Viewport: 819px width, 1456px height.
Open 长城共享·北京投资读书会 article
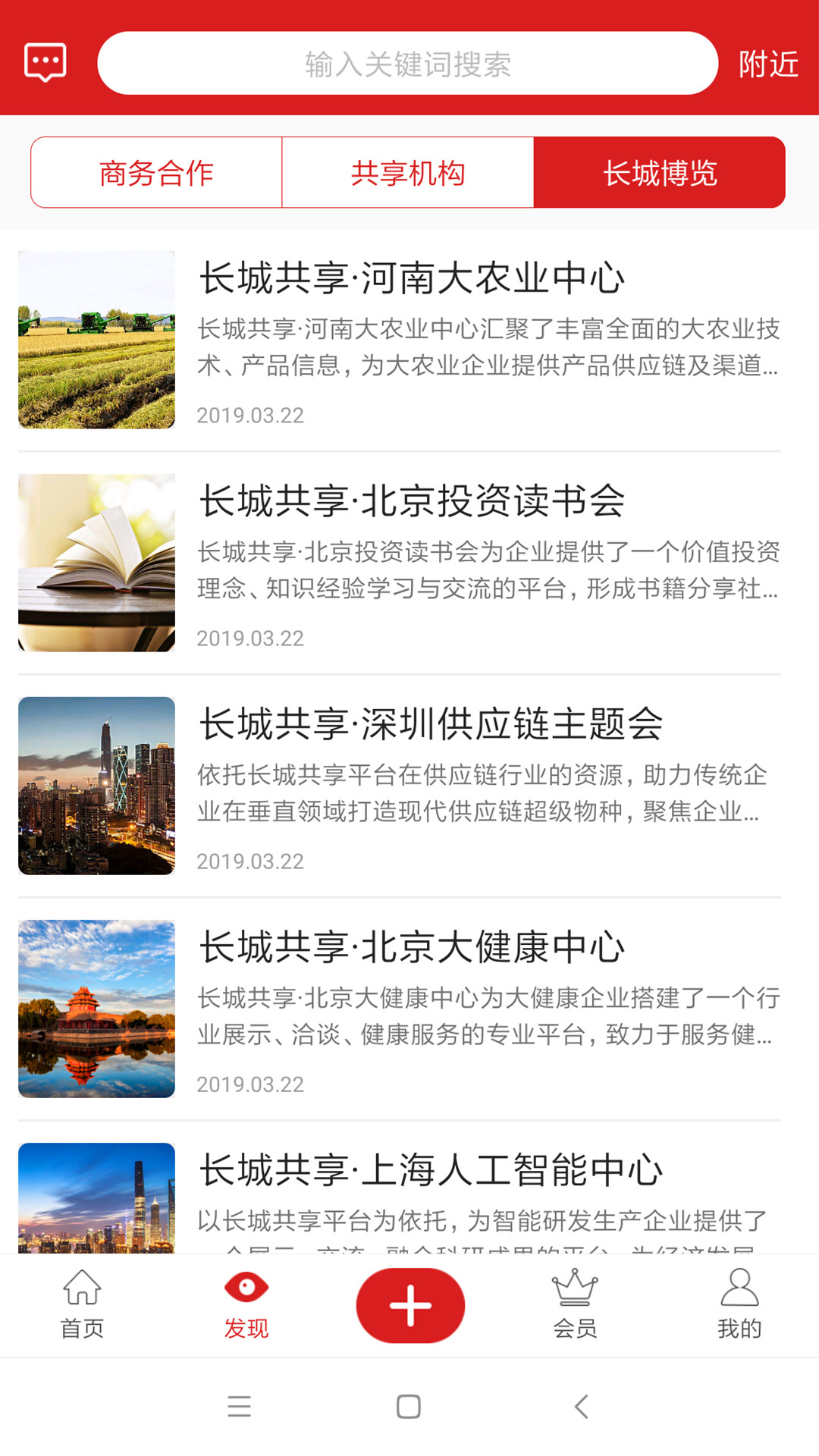click(412, 500)
